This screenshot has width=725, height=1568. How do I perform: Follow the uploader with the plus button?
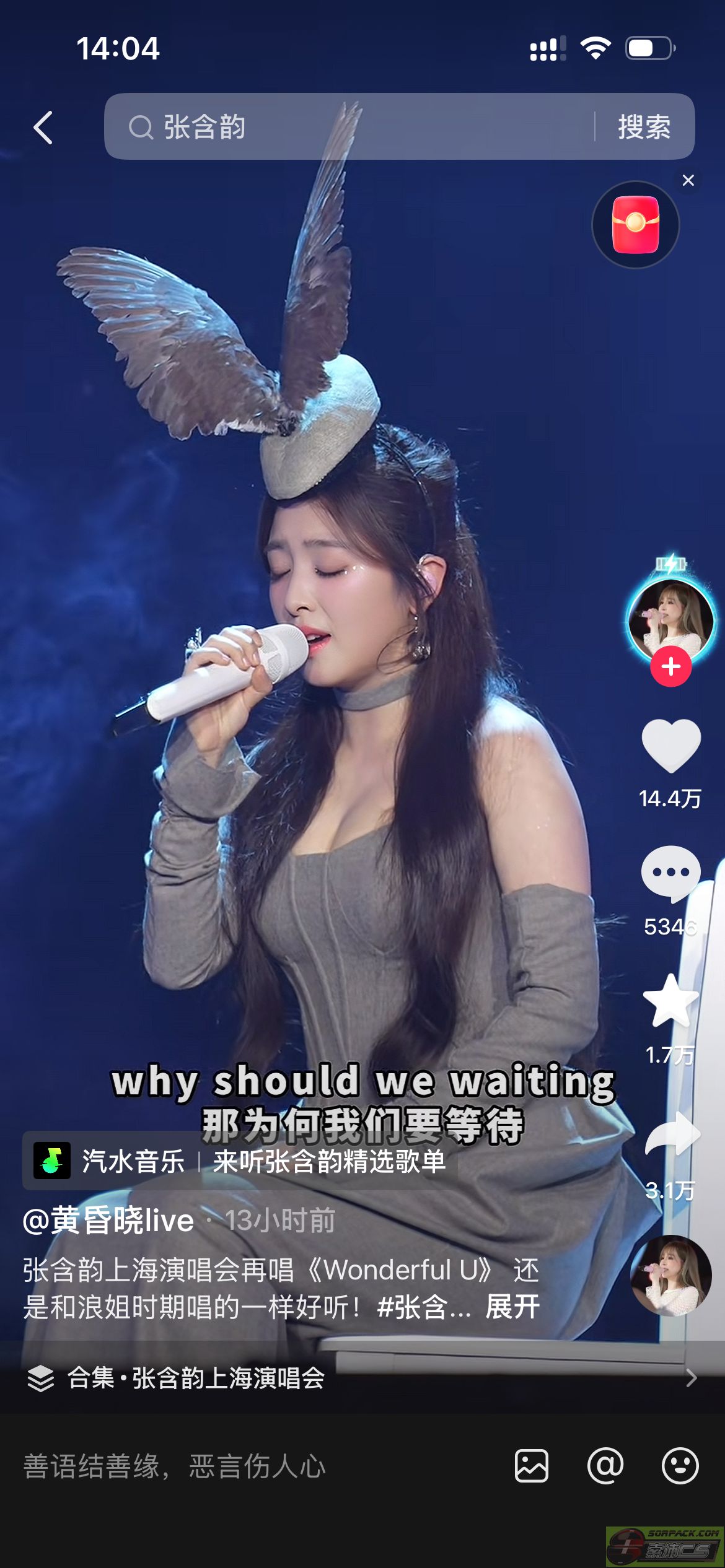click(x=671, y=667)
